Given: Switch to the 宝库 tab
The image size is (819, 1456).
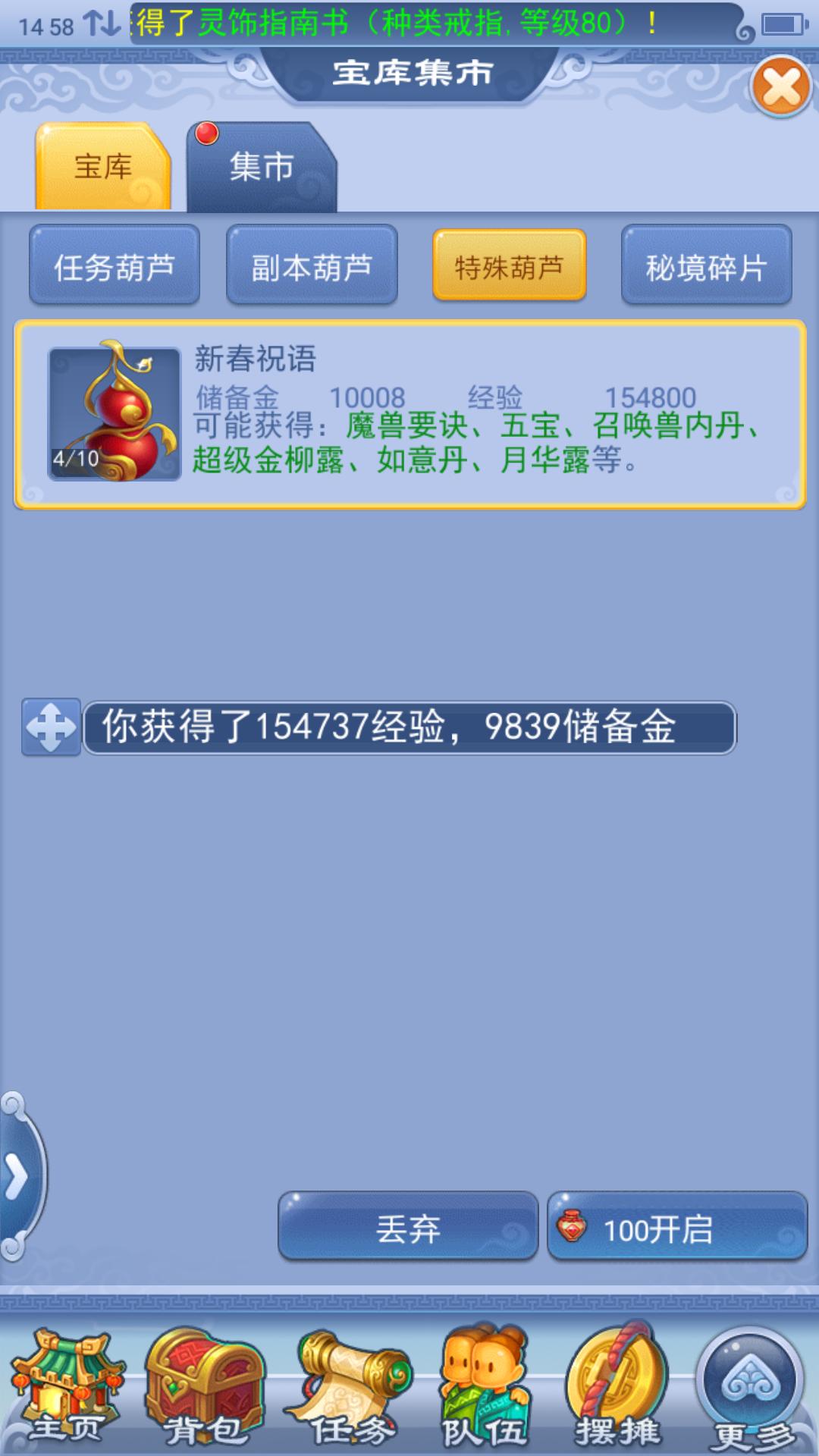Looking at the screenshot, I should pos(103,167).
